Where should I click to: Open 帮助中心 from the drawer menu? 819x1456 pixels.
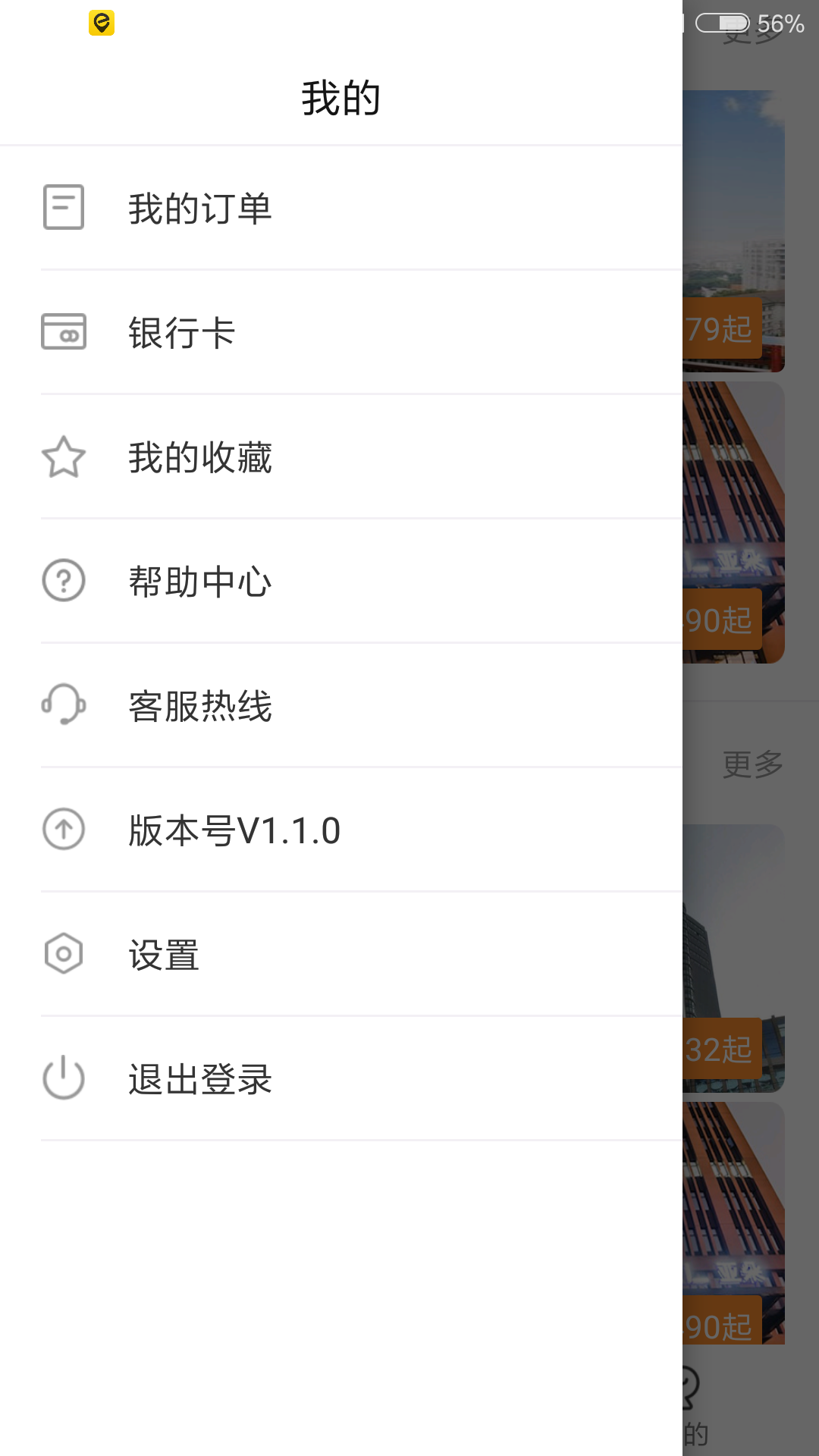click(201, 582)
